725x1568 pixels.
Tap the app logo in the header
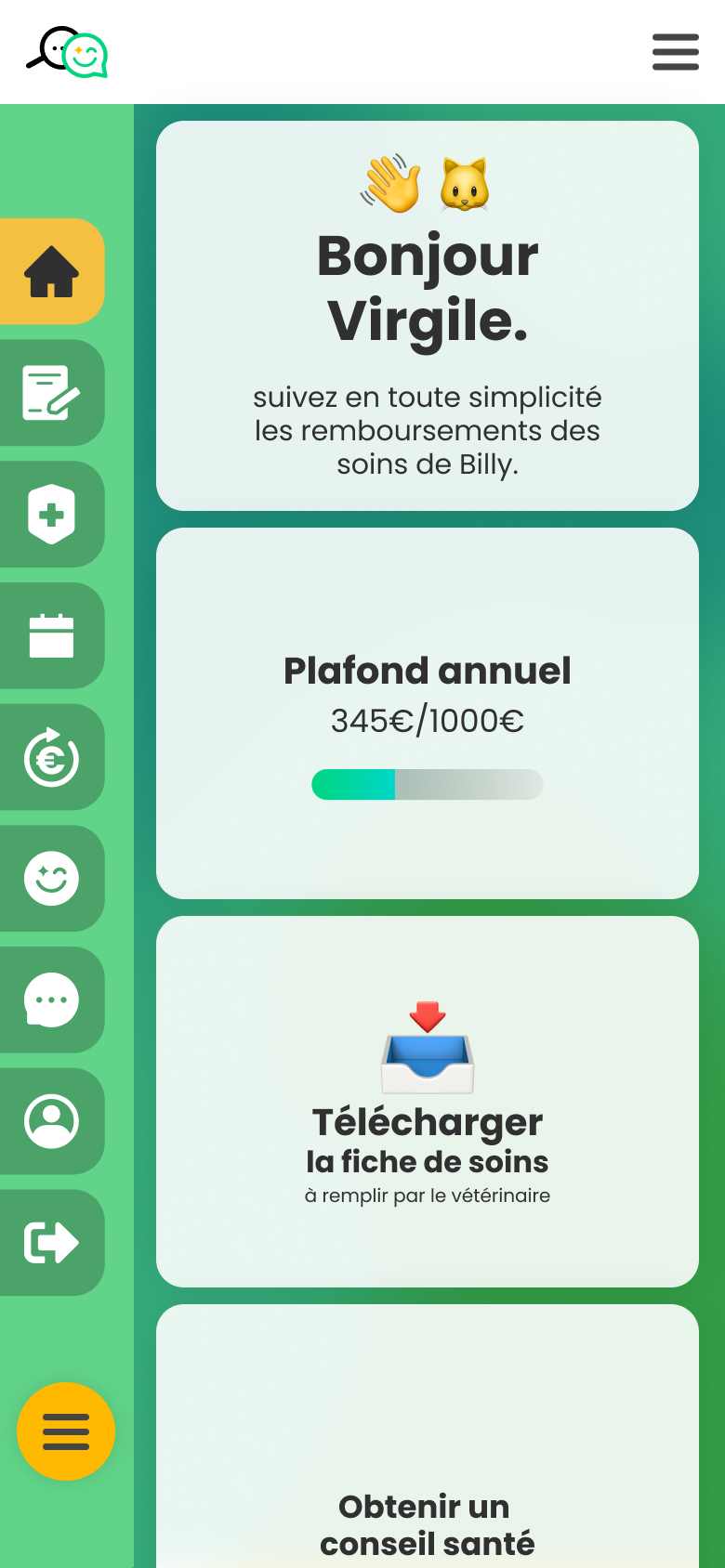point(67,52)
